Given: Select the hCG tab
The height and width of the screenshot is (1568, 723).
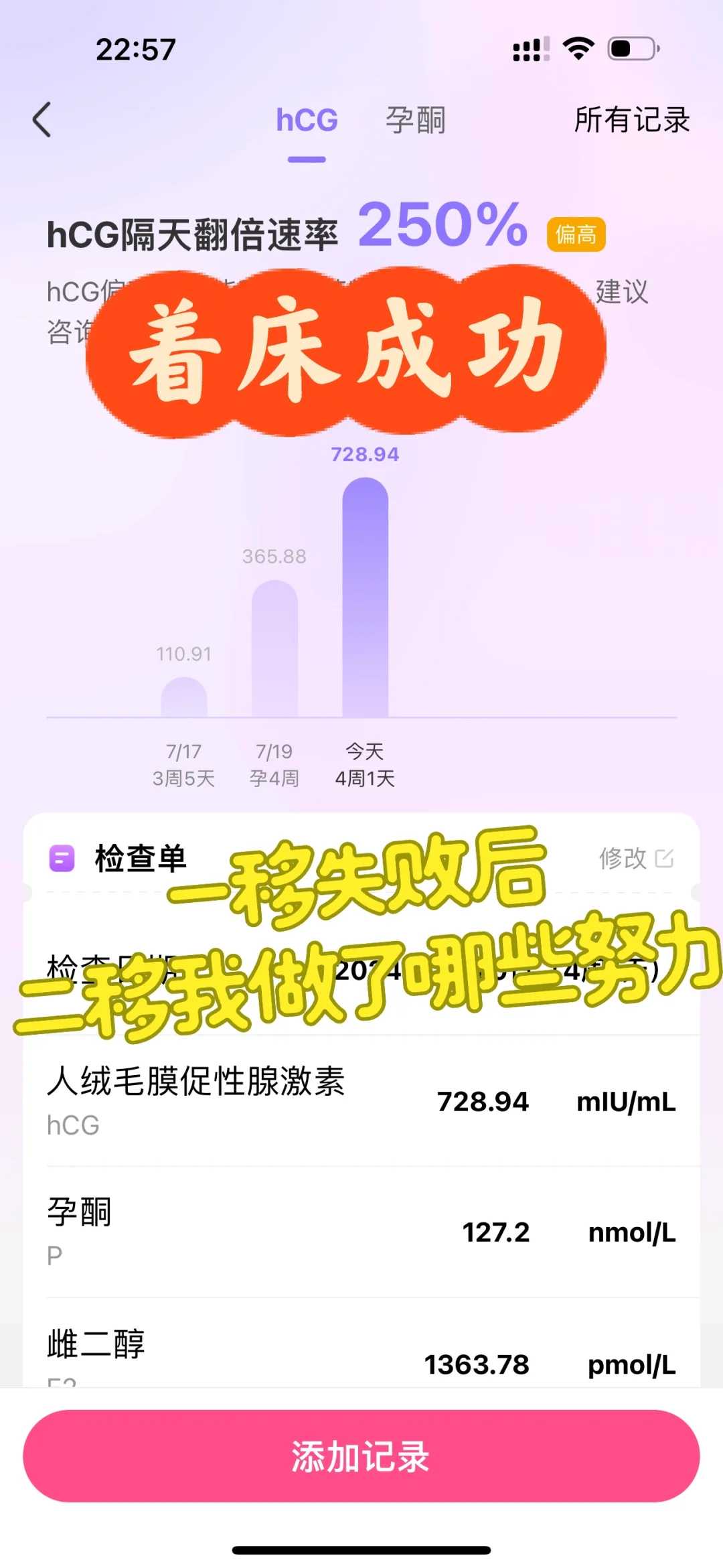Looking at the screenshot, I should click(x=306, y=121).
